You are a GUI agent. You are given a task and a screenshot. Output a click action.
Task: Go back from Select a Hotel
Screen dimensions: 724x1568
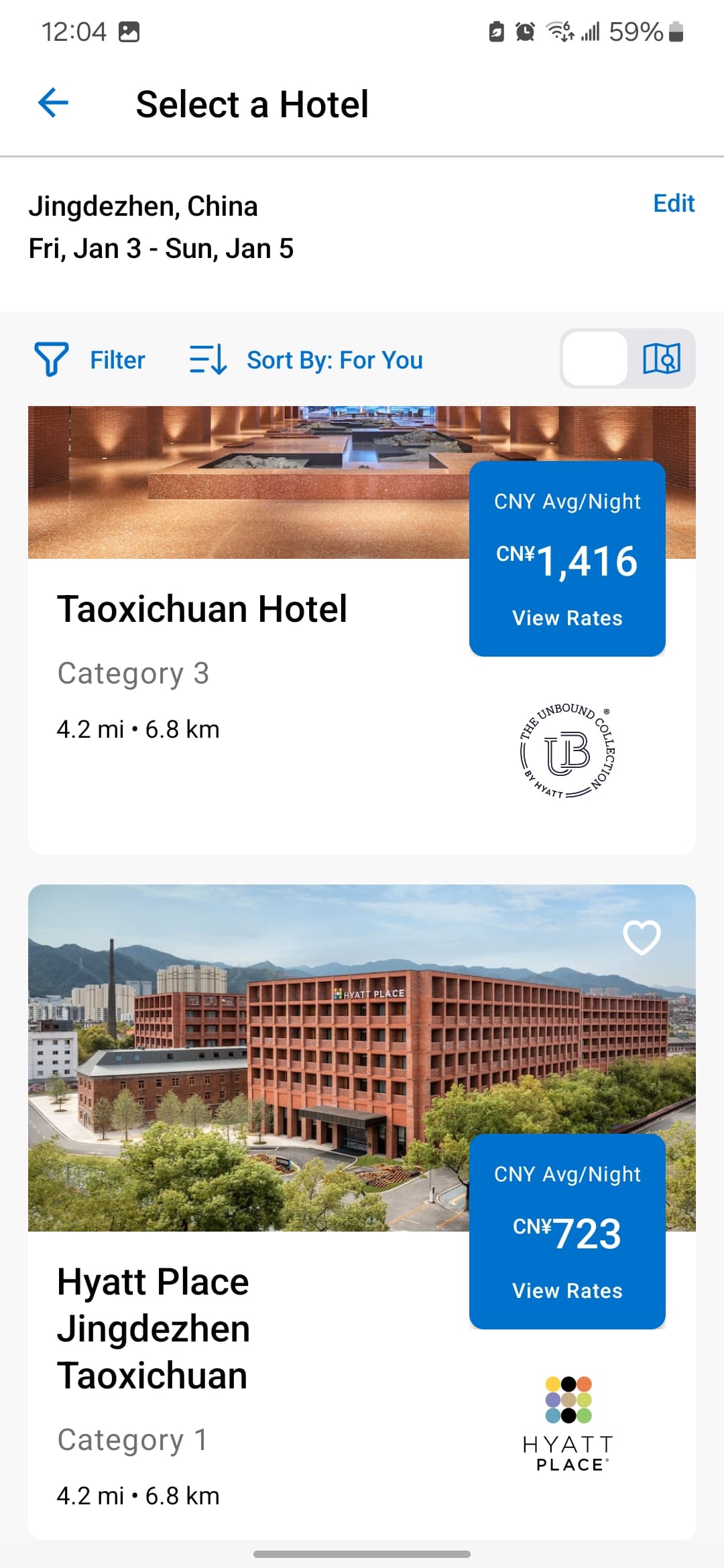coord(54,103)
